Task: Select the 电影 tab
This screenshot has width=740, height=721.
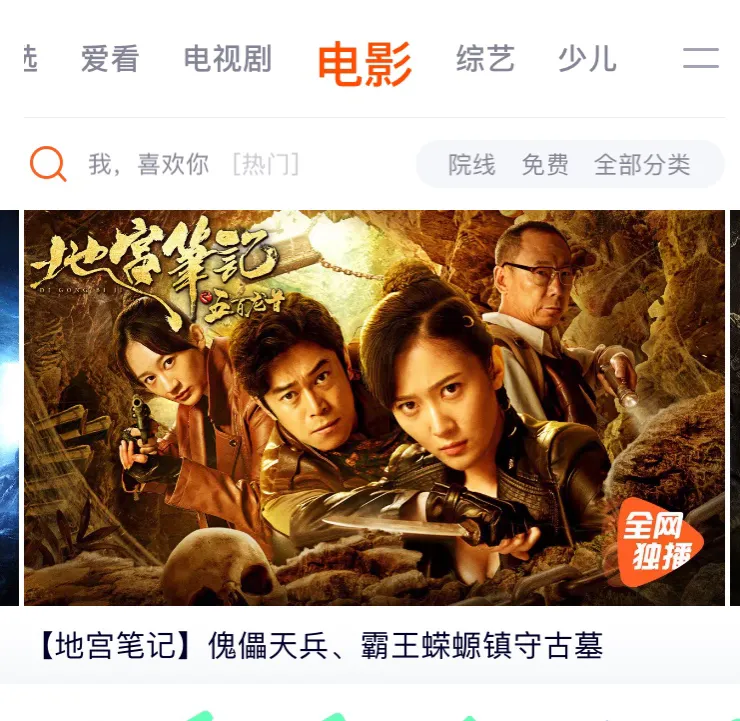Action: (364, 62)
